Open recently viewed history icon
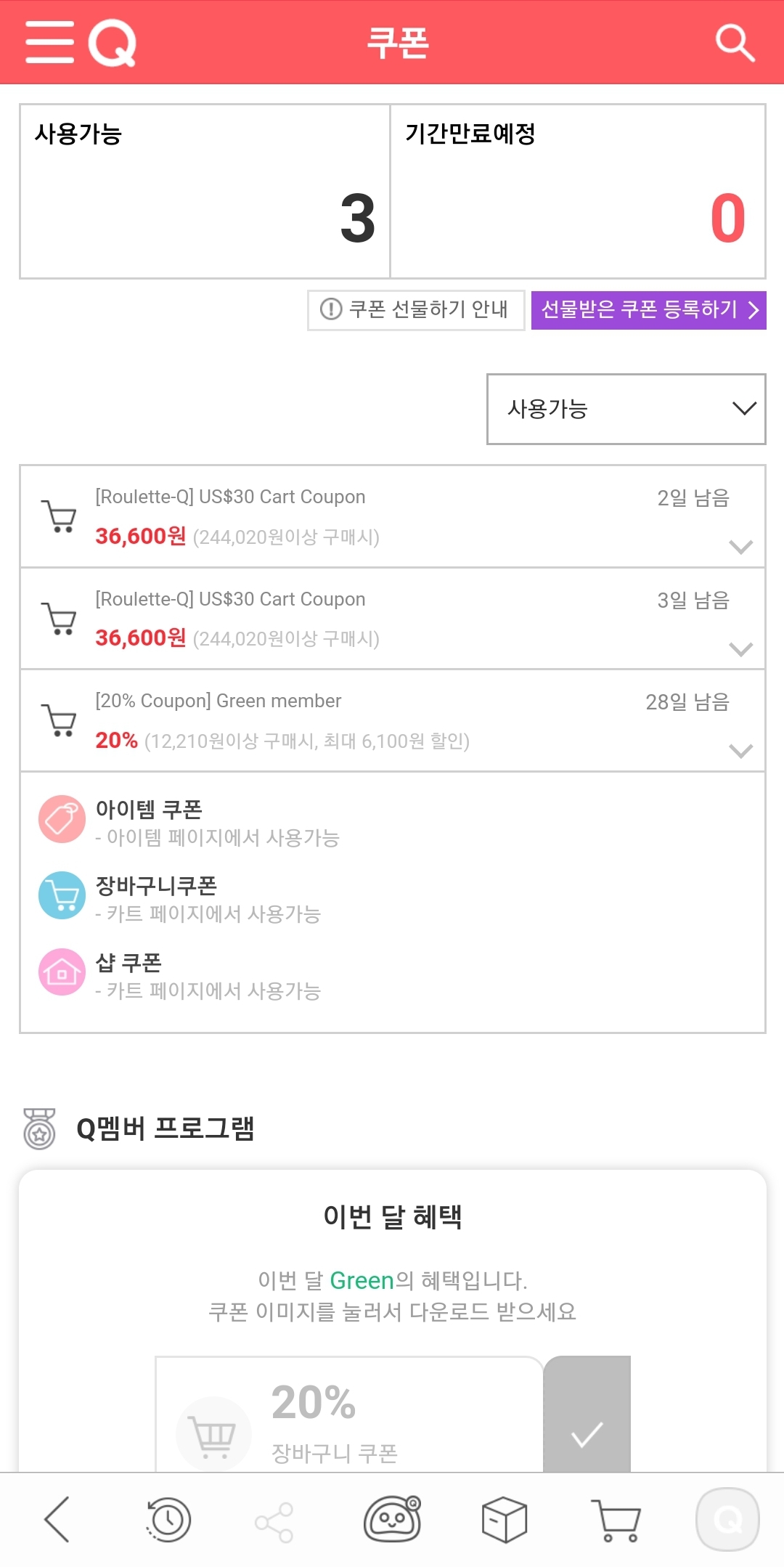 coord(168,1519)
